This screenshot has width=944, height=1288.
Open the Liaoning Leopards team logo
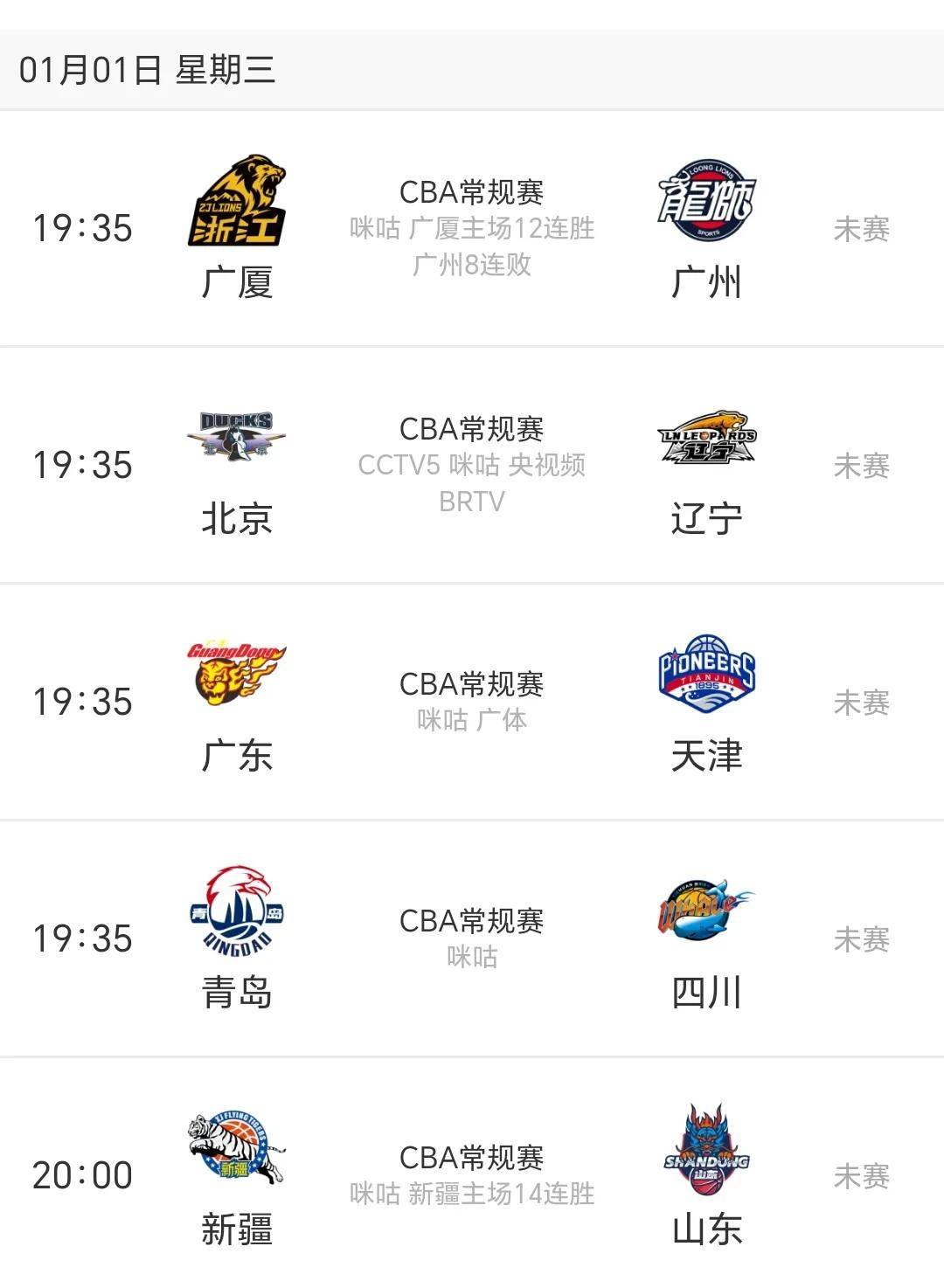tap(708, 437)
